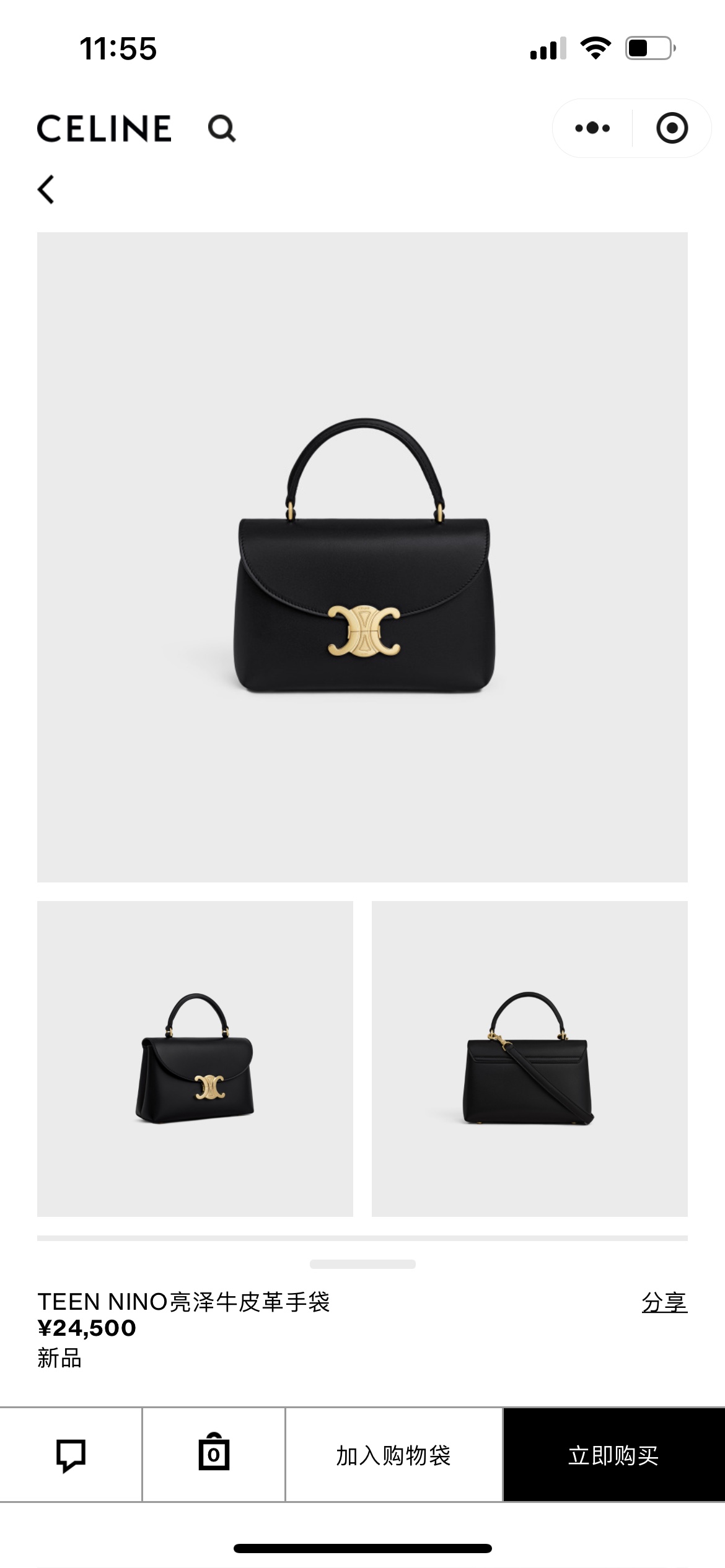The image size is (725, 1568).
Task: Tap the 分享 share link
Action: point(664,1302)
